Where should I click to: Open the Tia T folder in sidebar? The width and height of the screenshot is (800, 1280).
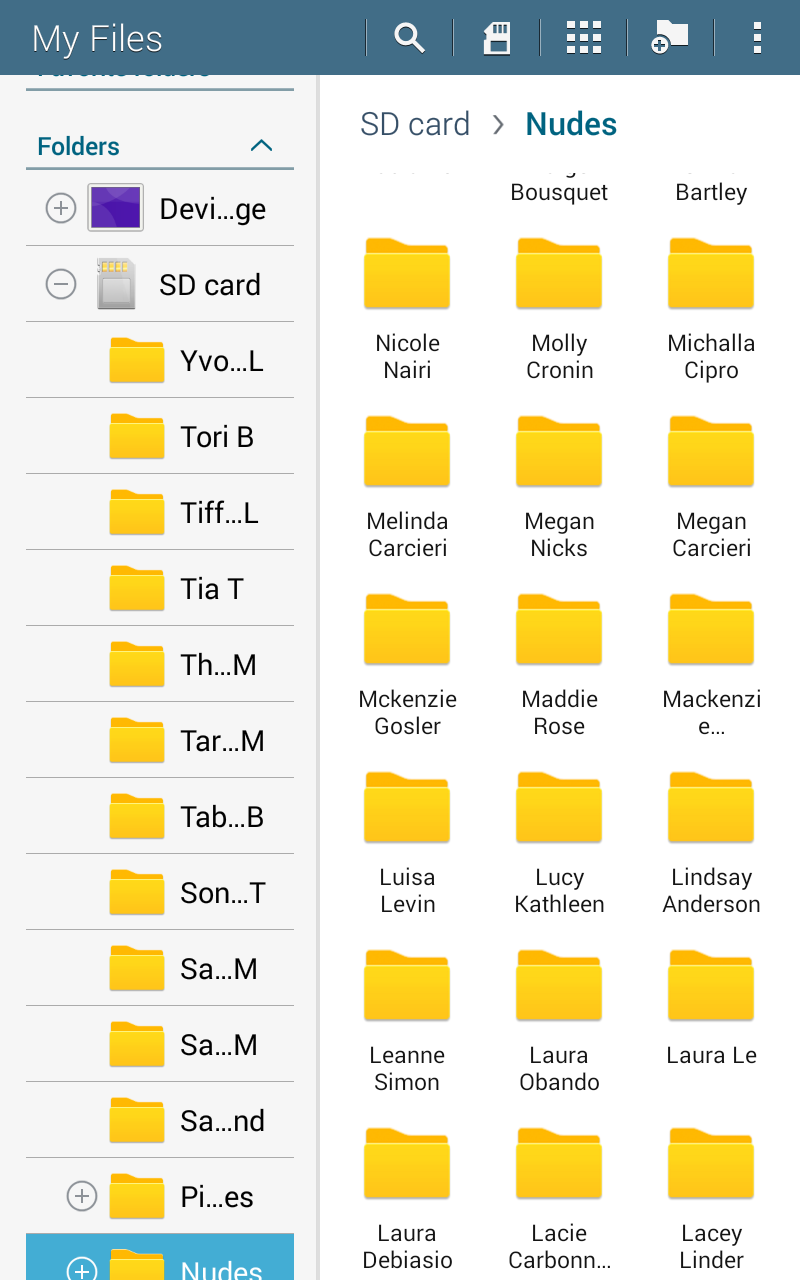point(160,588)
